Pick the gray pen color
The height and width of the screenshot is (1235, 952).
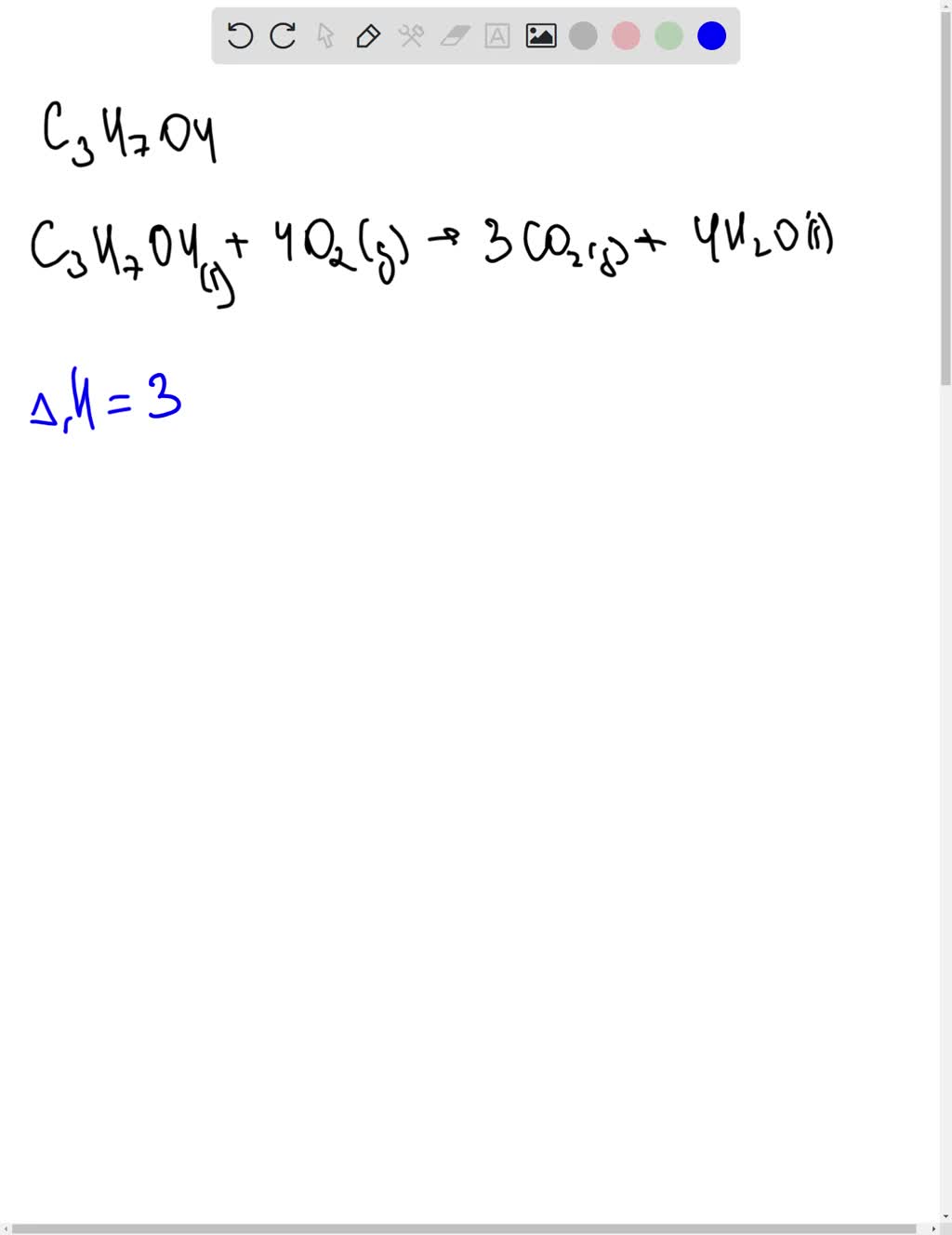583,36
